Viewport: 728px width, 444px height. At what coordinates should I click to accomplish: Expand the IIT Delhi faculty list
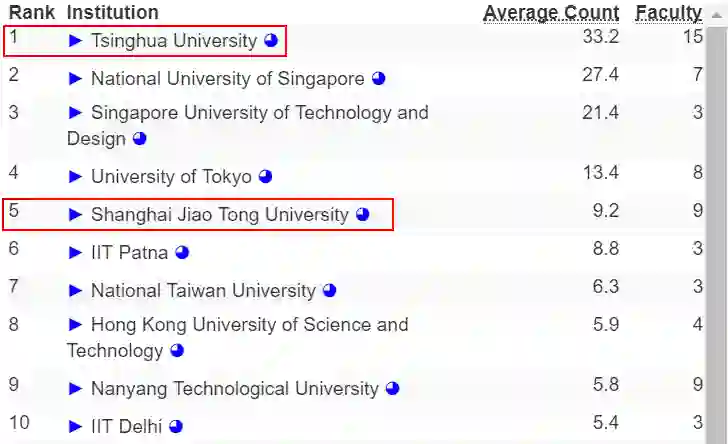(x=75, y=426)
